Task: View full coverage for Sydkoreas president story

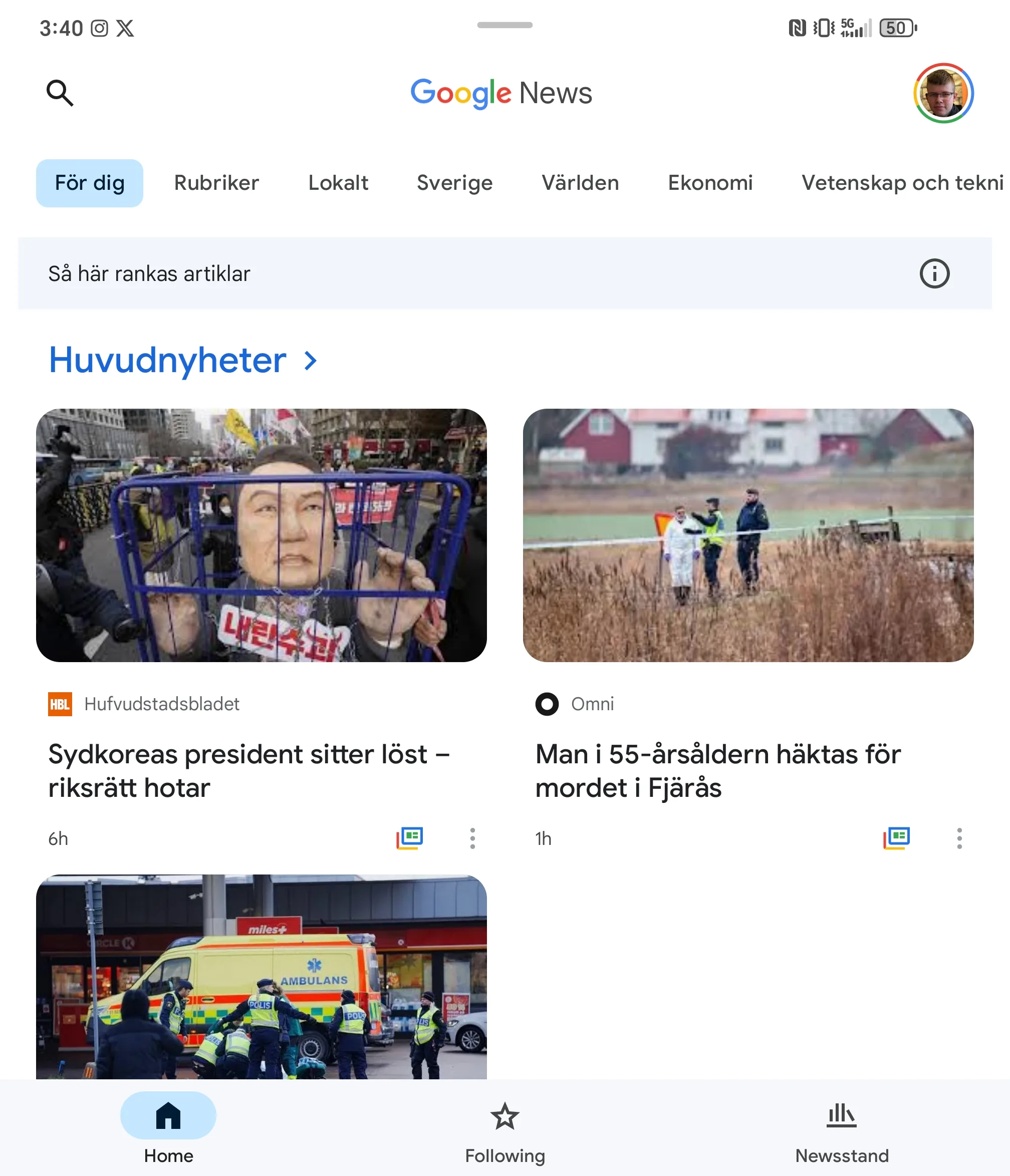Action: click(409, 838)
